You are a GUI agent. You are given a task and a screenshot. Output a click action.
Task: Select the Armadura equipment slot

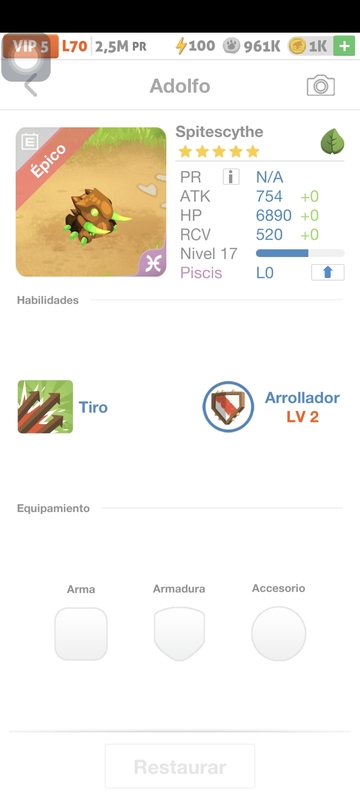point(179,634)
